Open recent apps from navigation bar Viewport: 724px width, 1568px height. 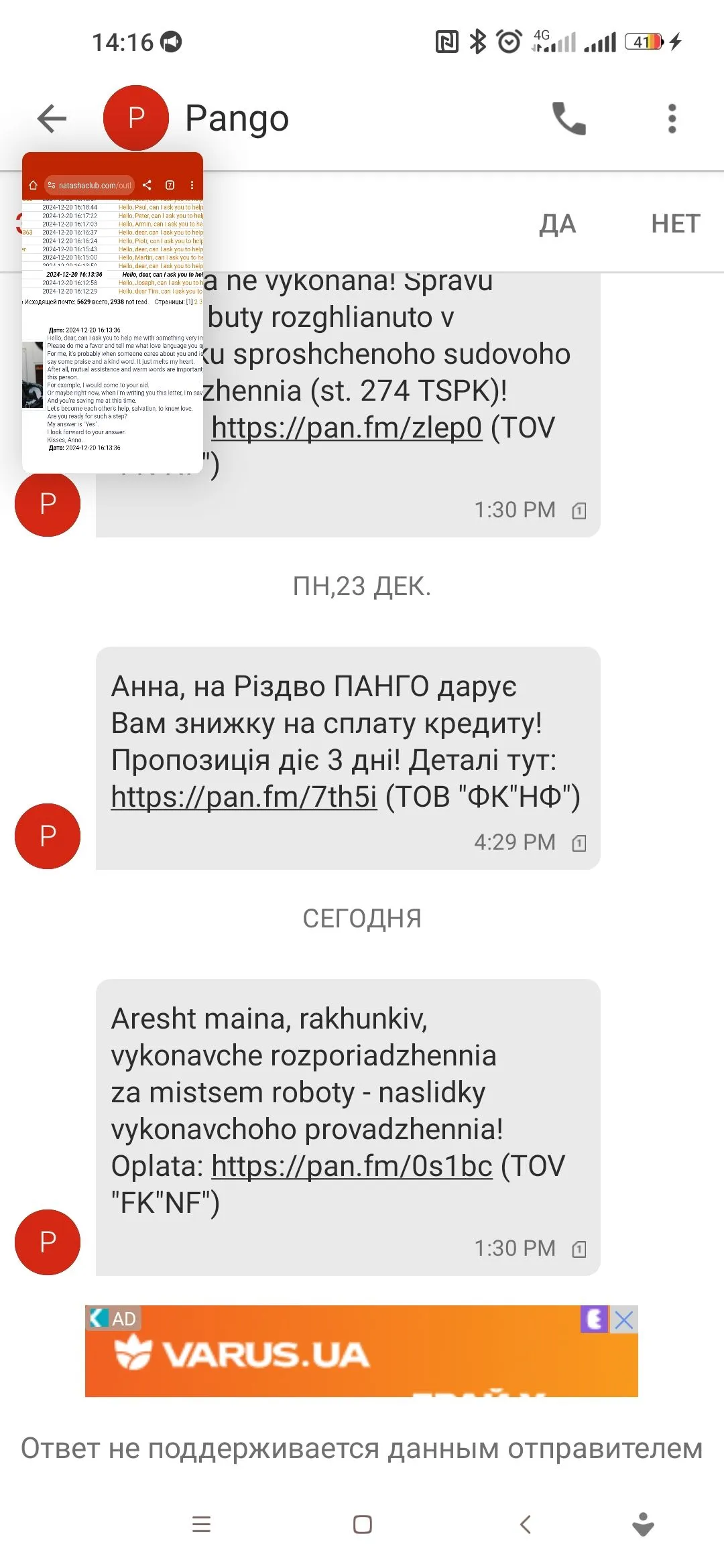click(201, 1524)
